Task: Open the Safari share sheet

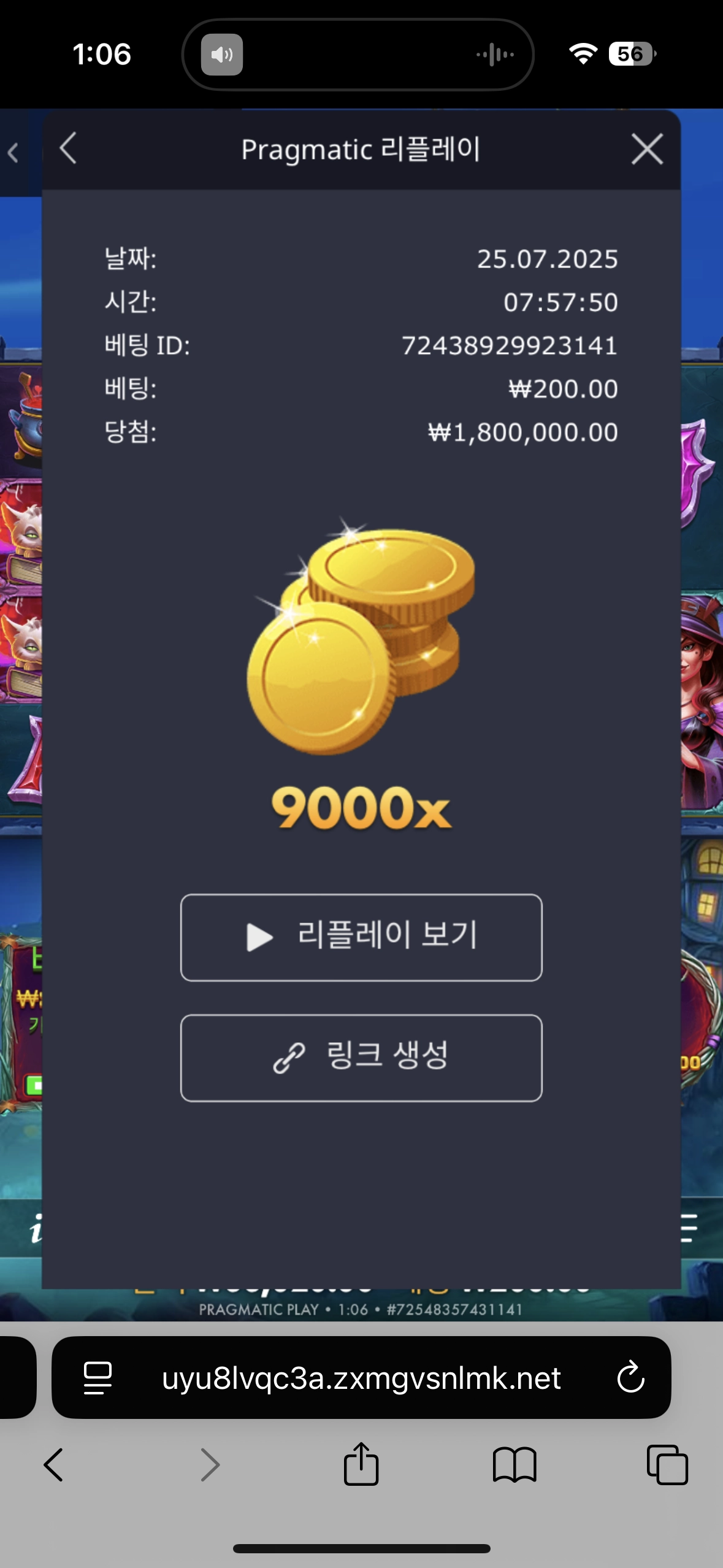Action: coord(361,1464)
